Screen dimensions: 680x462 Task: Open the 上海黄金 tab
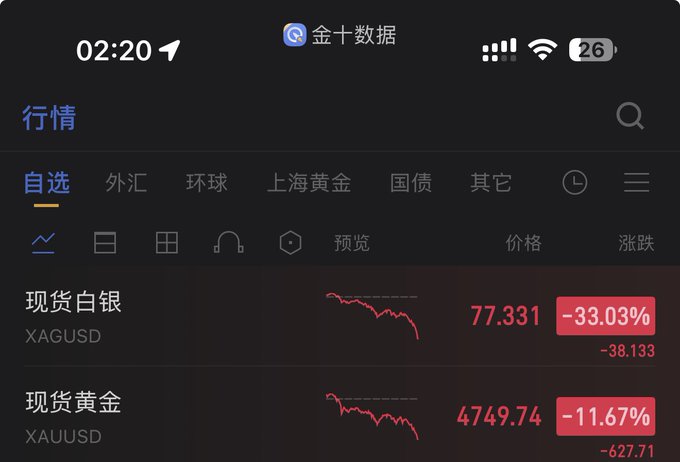click(x=309, y=183)
